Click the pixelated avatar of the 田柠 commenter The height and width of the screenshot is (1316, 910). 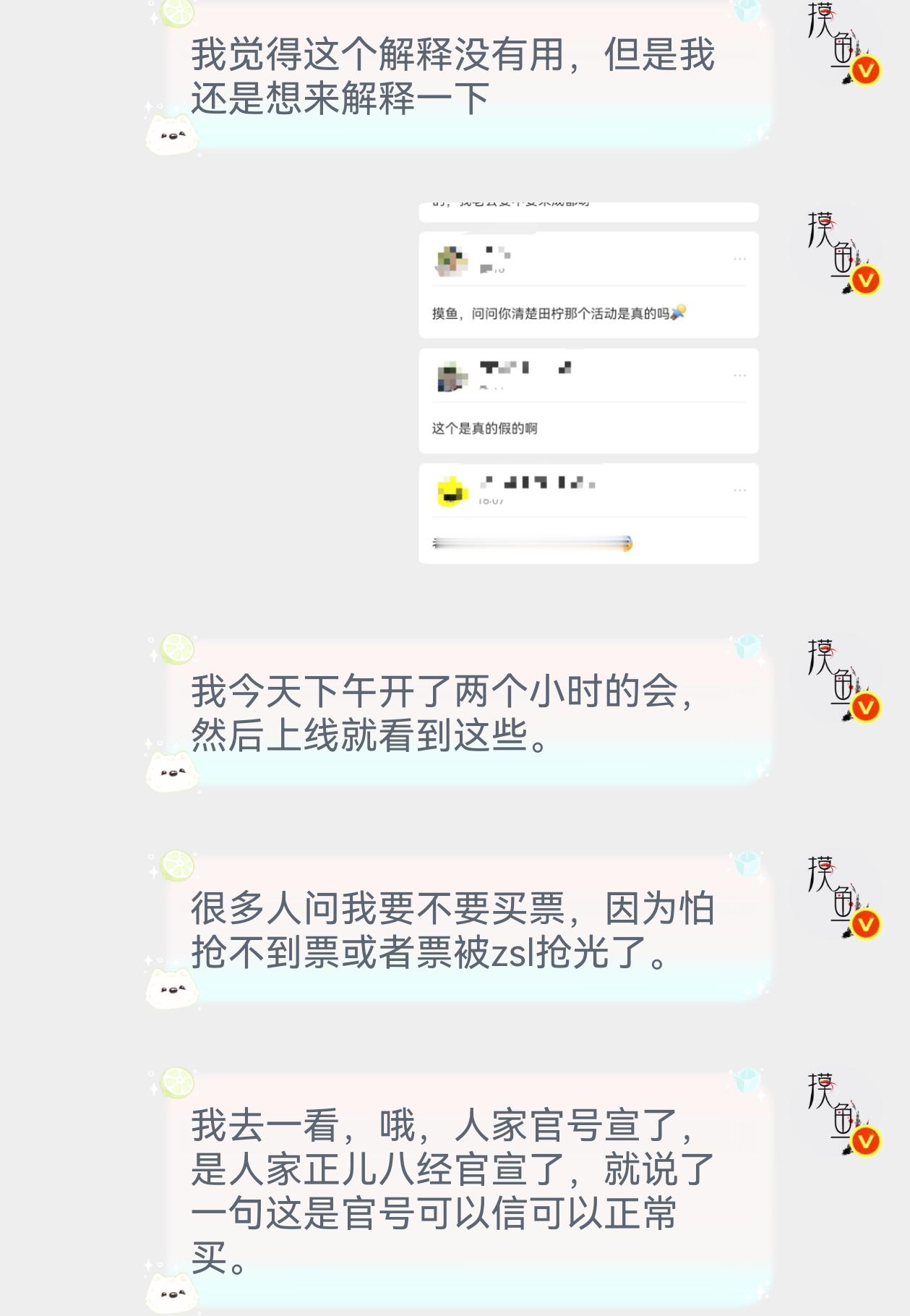coord(450,257)
